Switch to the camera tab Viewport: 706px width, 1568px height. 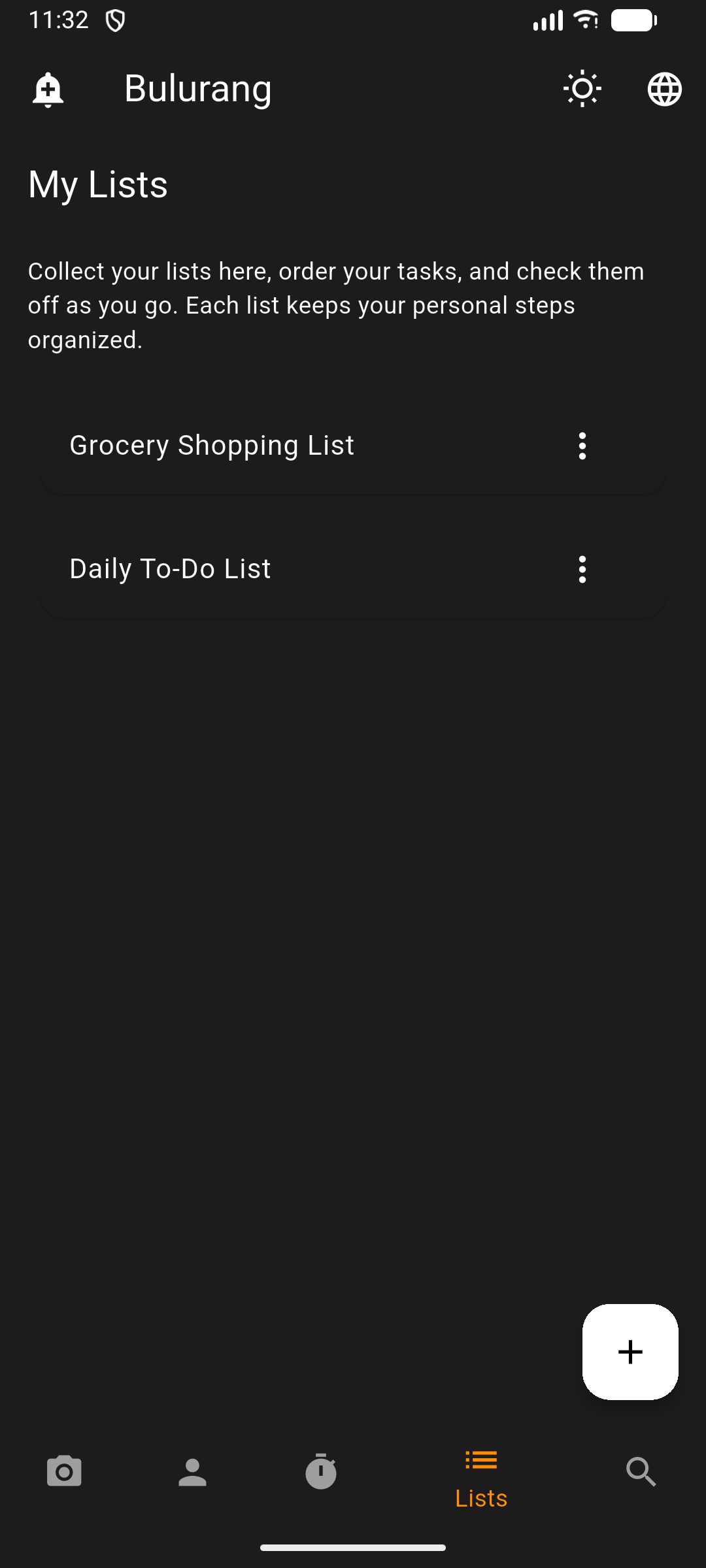tap(64, 1473)
